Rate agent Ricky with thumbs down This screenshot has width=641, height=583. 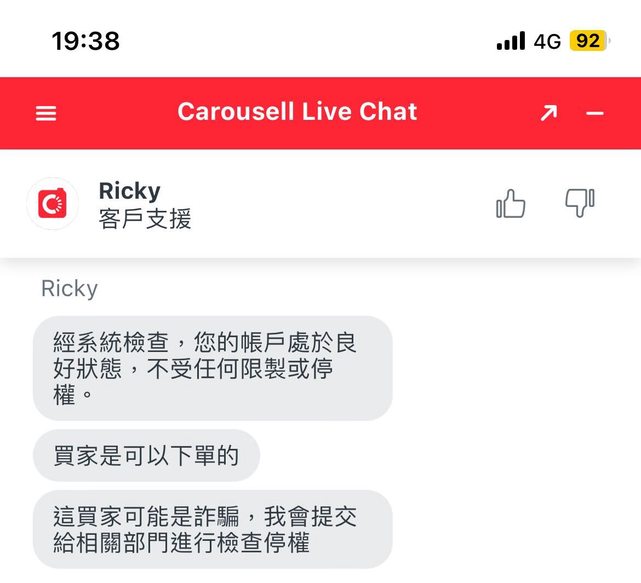coord(580,203)
